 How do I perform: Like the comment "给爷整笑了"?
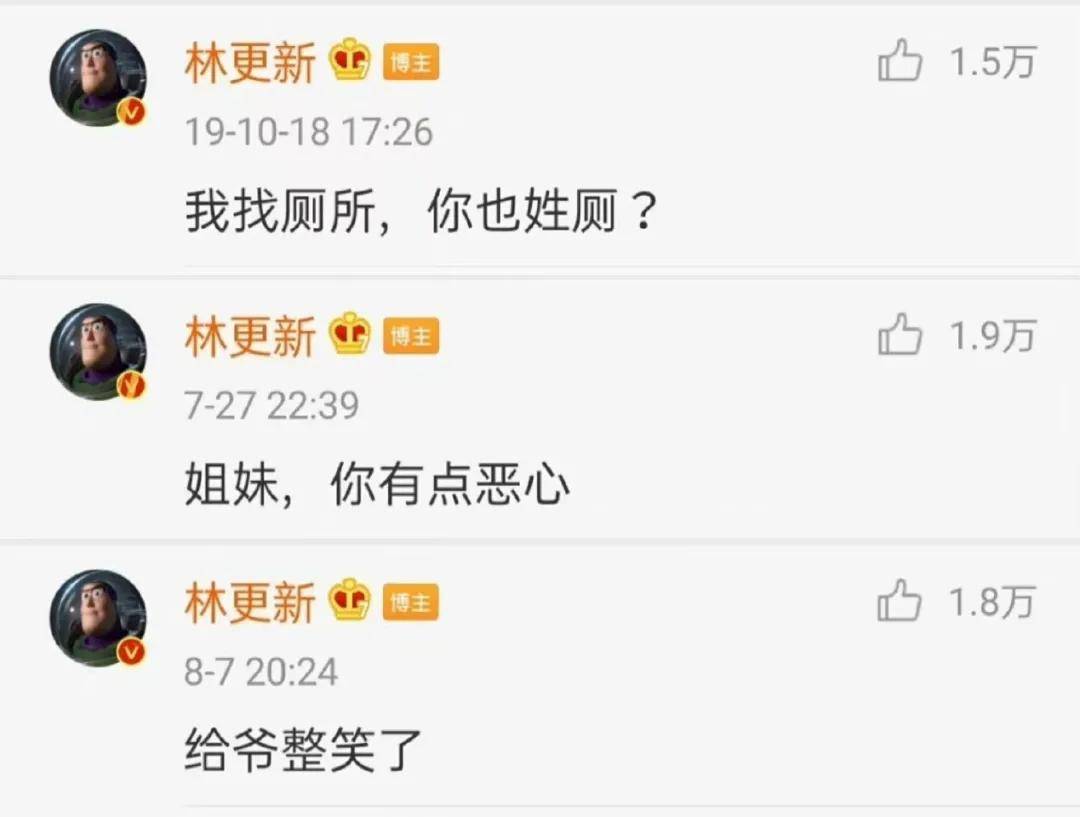coord(900,601)
